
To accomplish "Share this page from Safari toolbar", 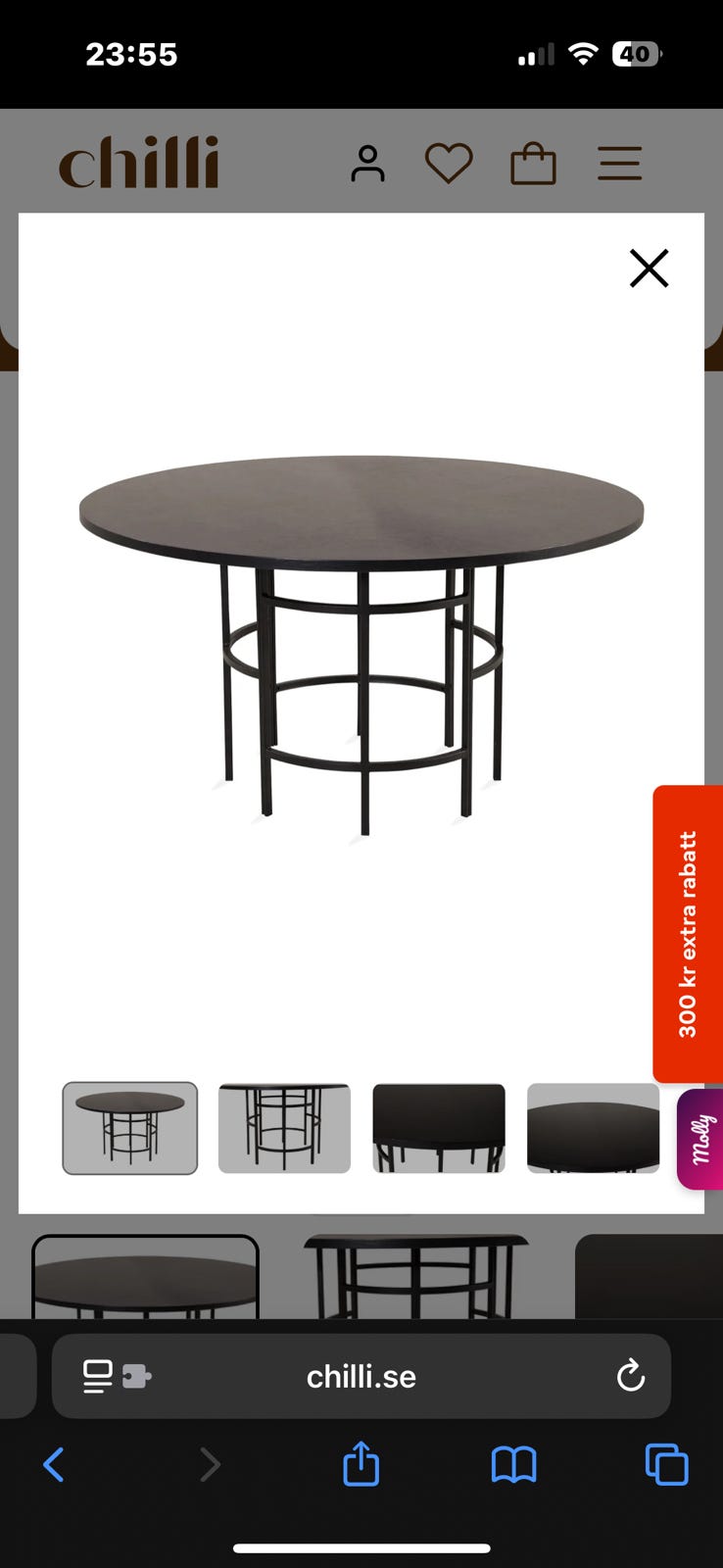I will tap(361, 1465).
